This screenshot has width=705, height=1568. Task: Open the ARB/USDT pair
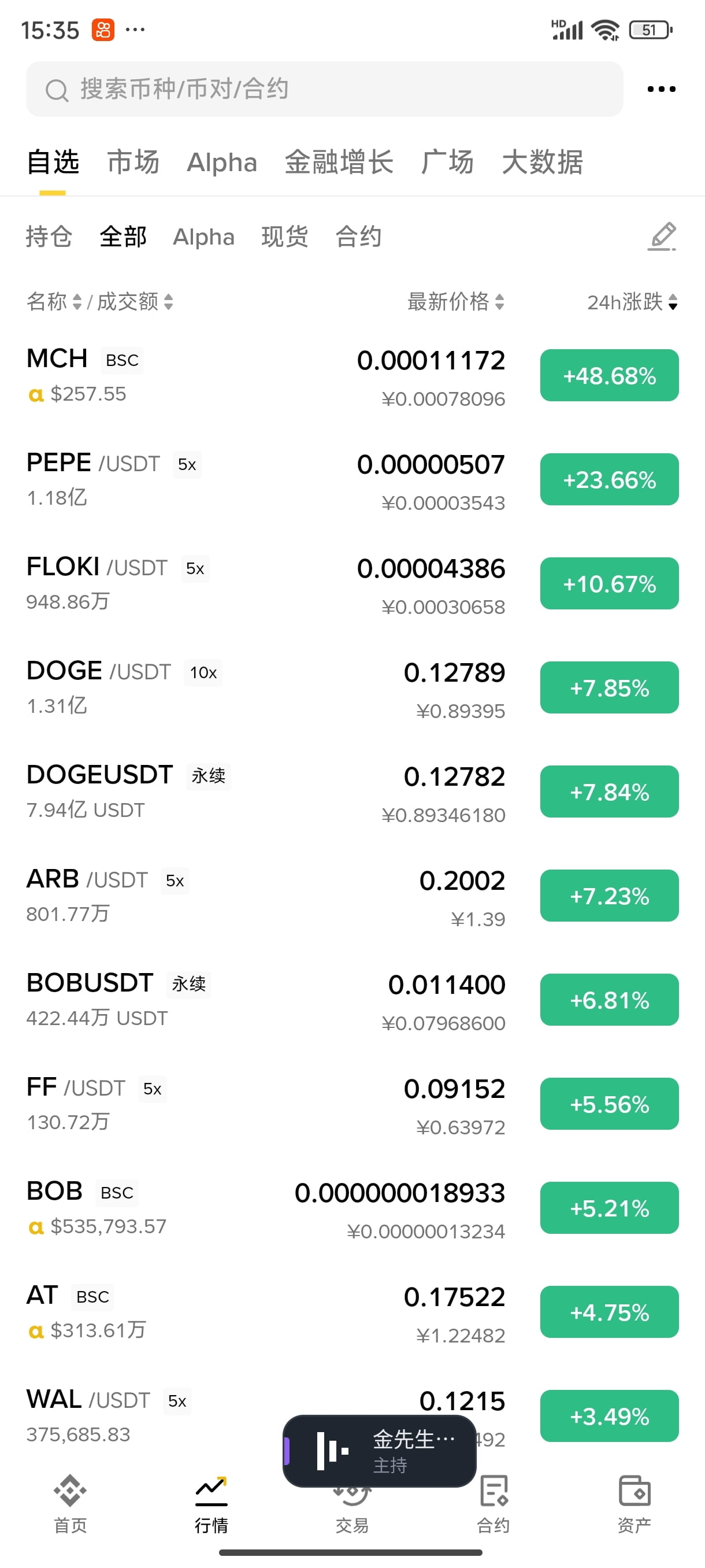183,896
